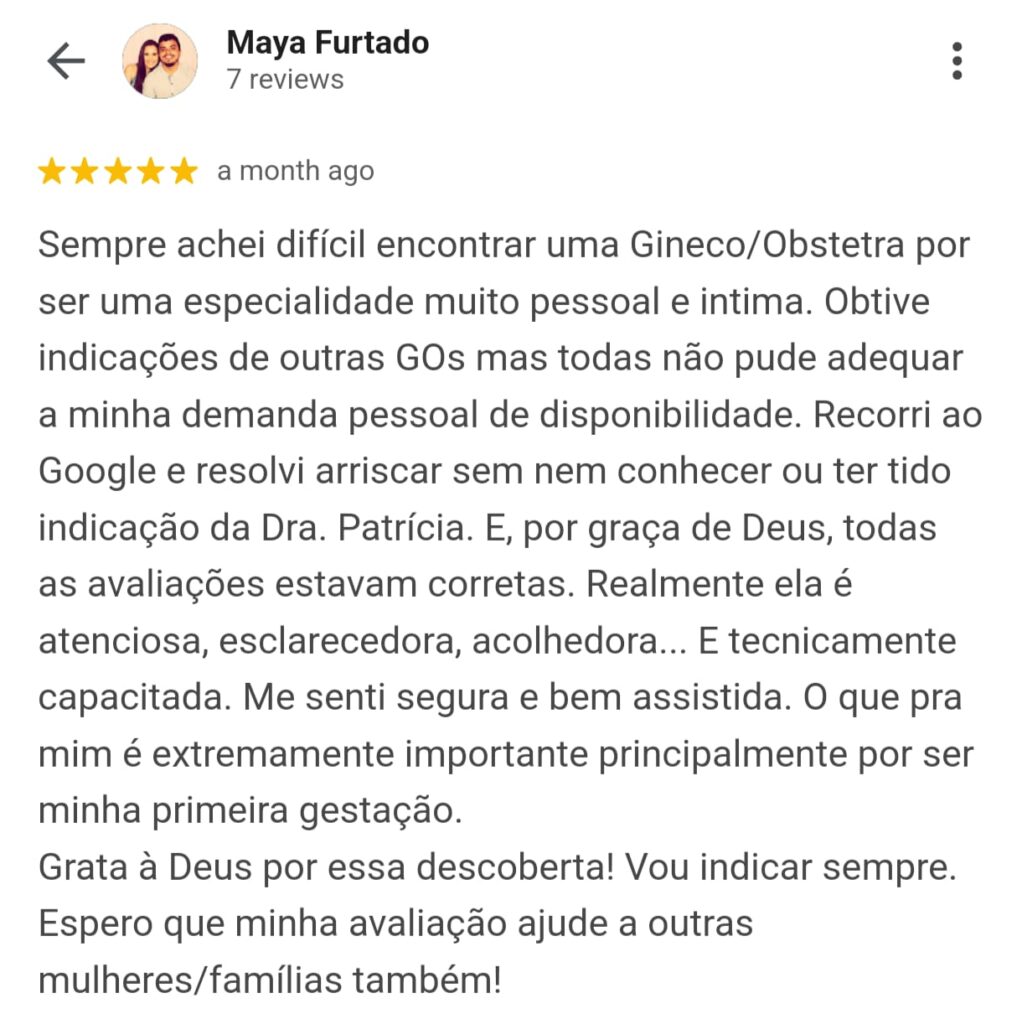
Task: Open Maya Furtado's reviewer profile
Action: 327,43
